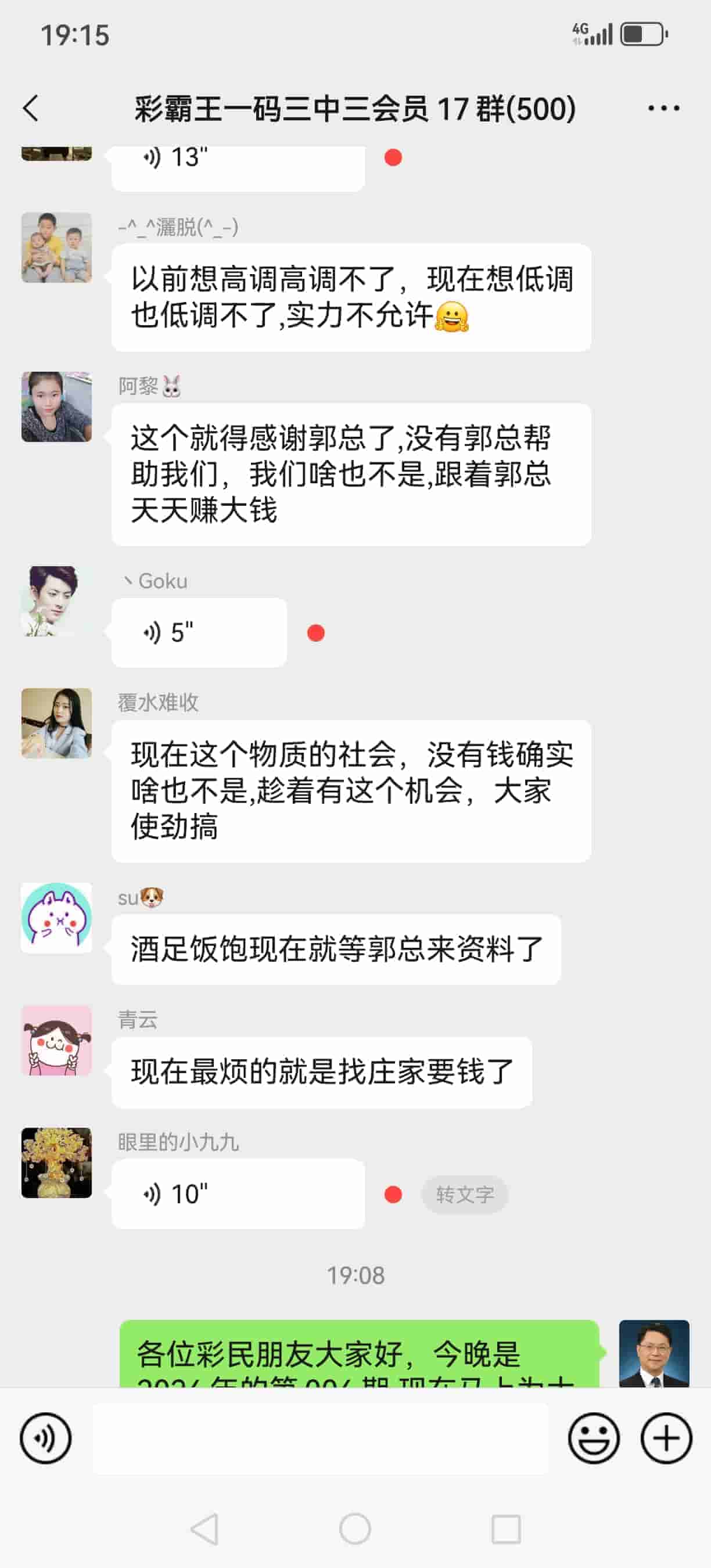Open the emoji picker
Image resolution: width=711 pixels, height=1568 pixels.
pyautogui.click(x=594, y=1438)
